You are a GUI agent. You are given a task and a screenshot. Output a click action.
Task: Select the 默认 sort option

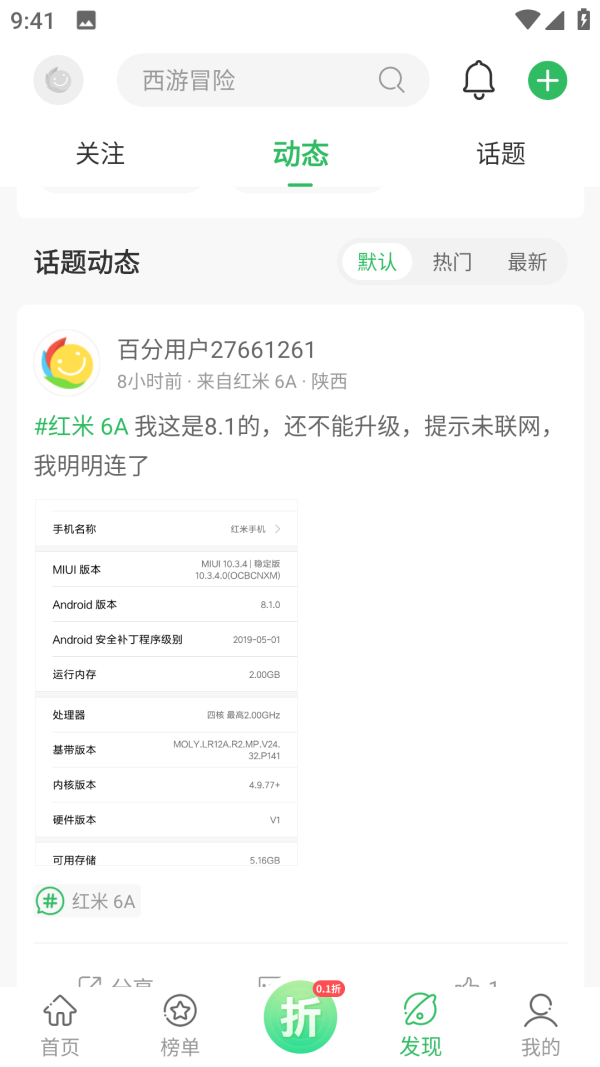pyautogui.click(x=377, y=262)
